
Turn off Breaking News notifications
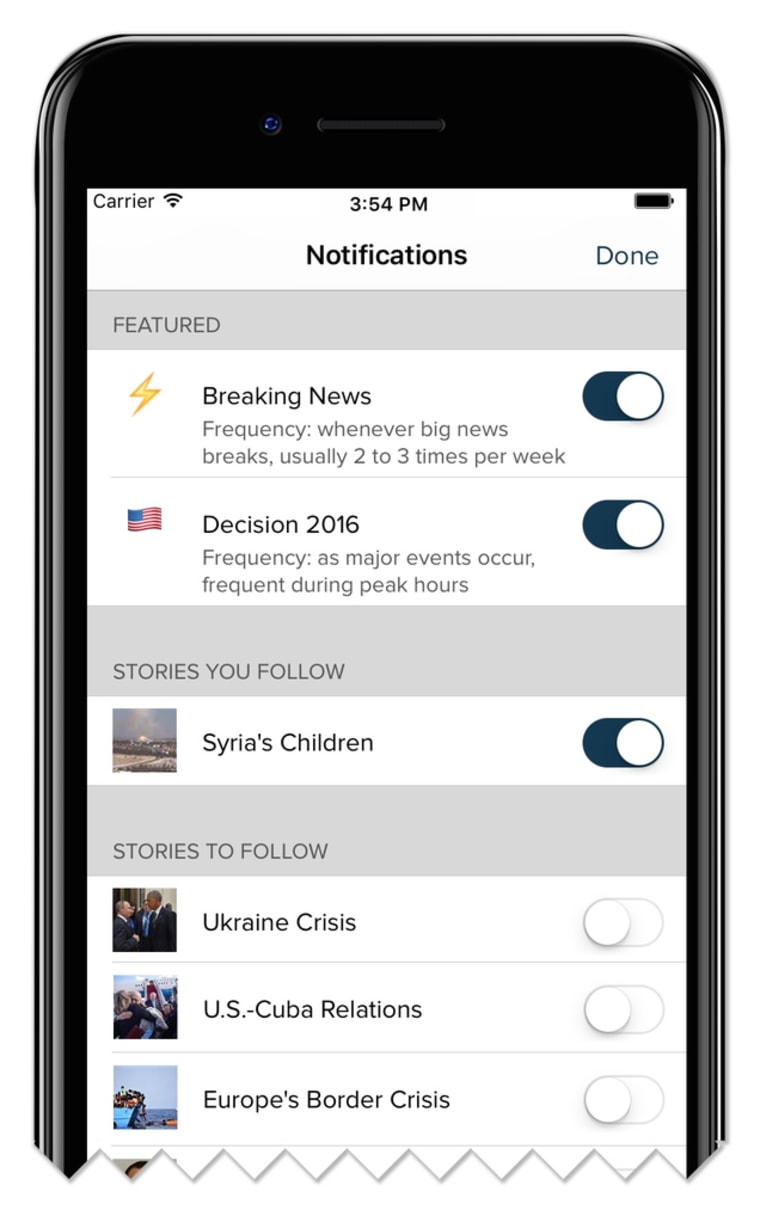click(x=623, y=397)
